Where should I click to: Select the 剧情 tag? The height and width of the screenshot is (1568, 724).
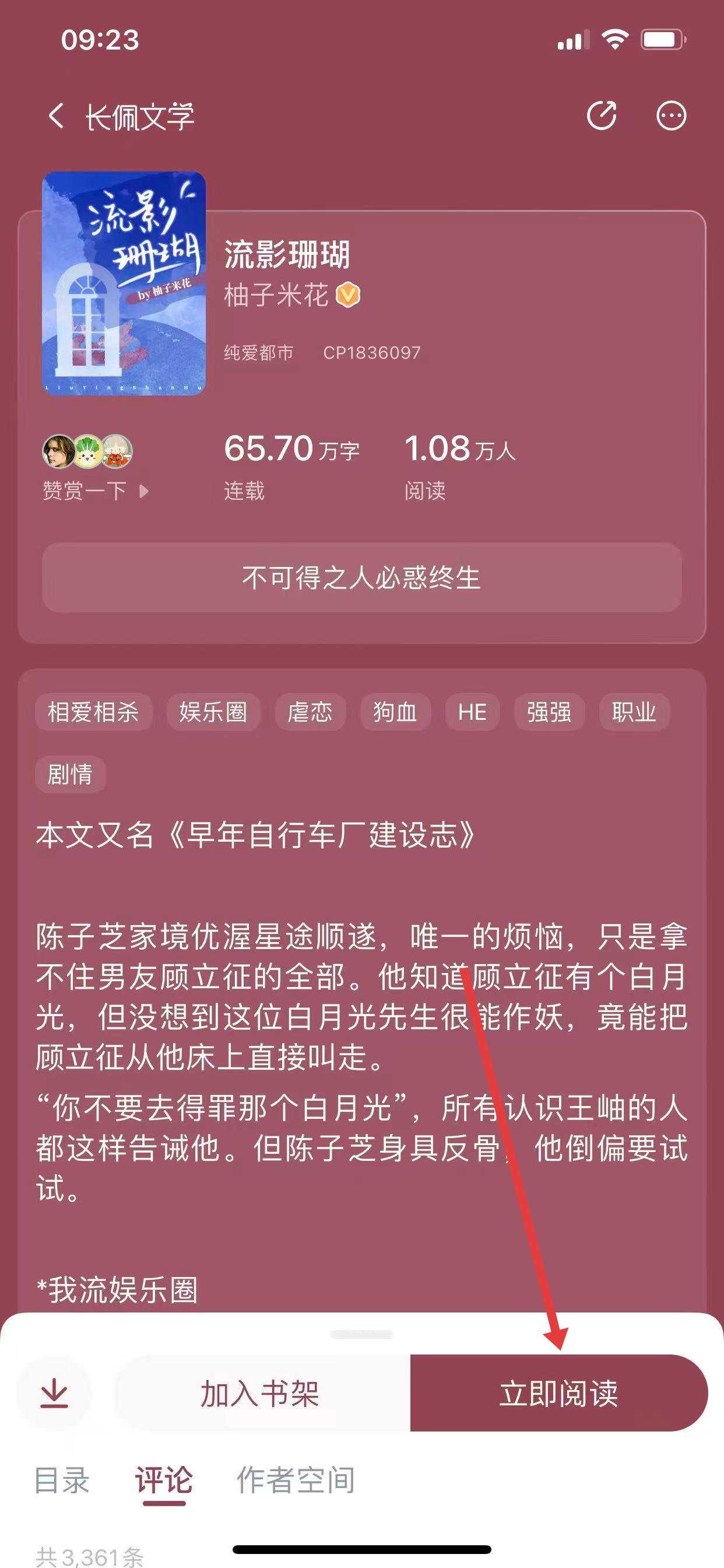70,774
